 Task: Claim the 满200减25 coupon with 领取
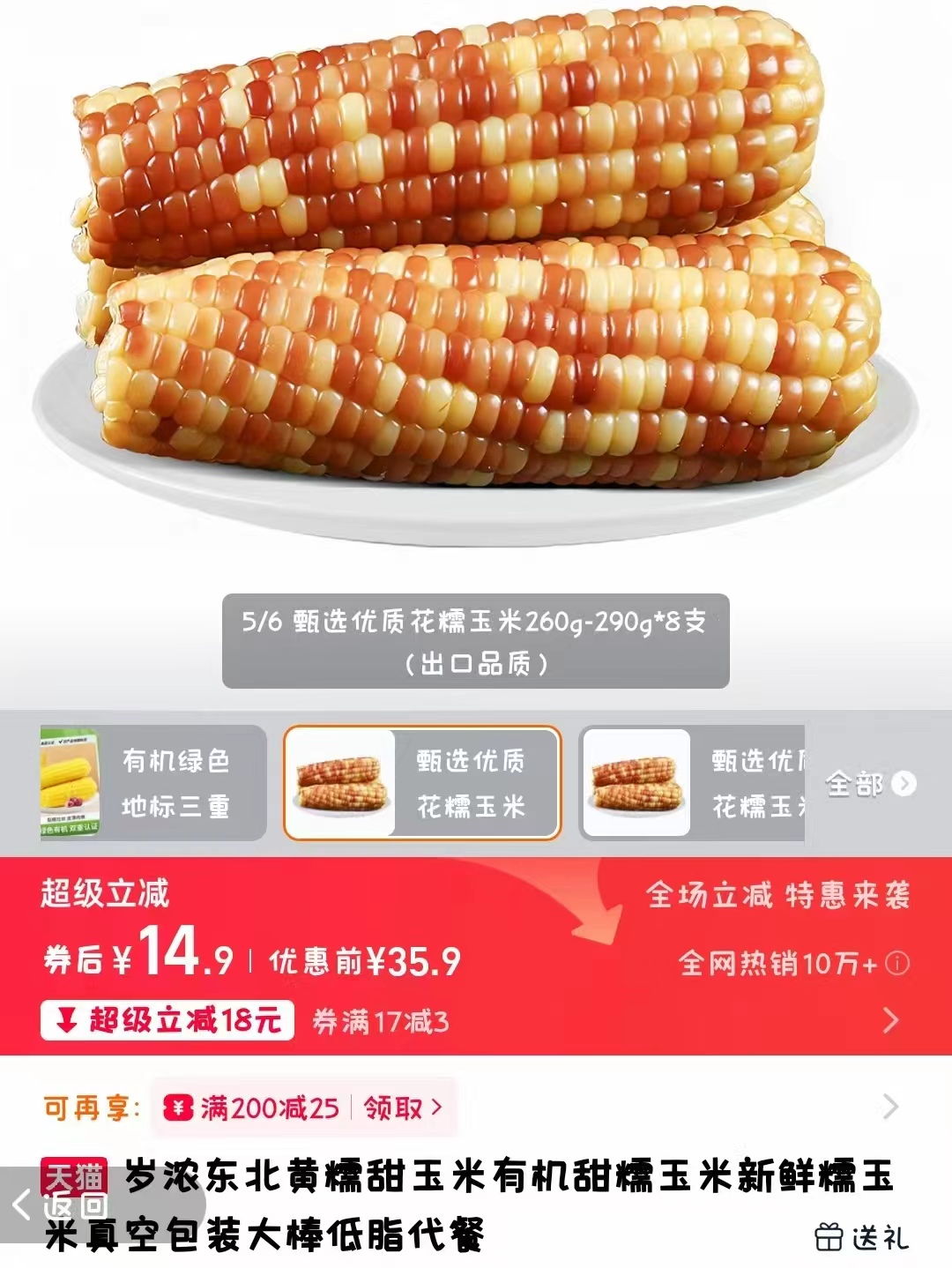tap(402, 1108)
